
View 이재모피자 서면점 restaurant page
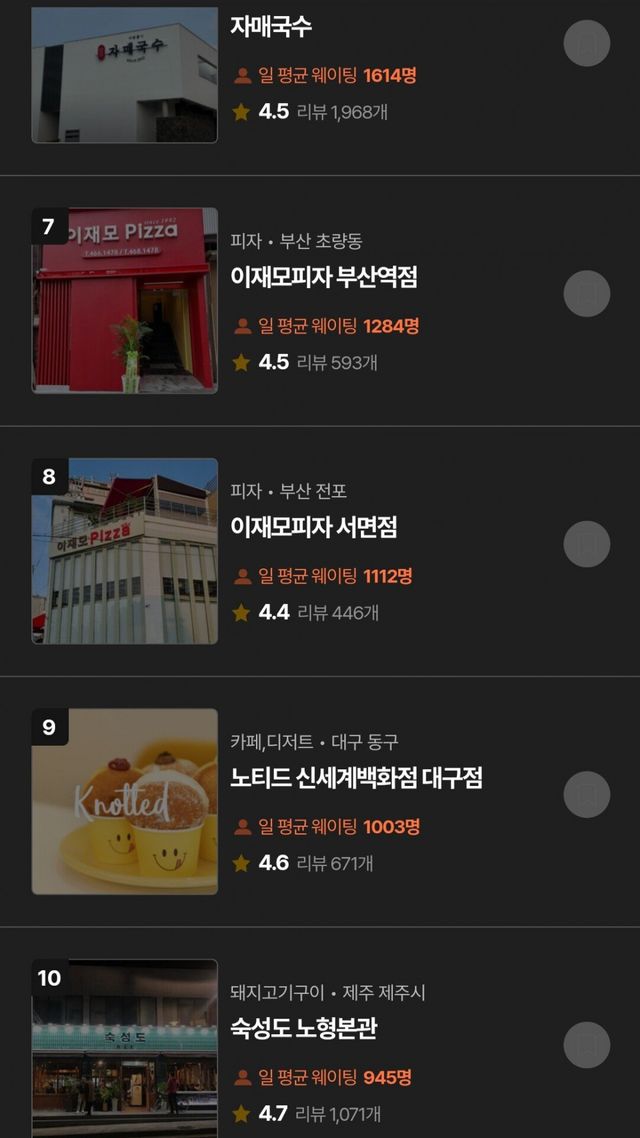313,527
